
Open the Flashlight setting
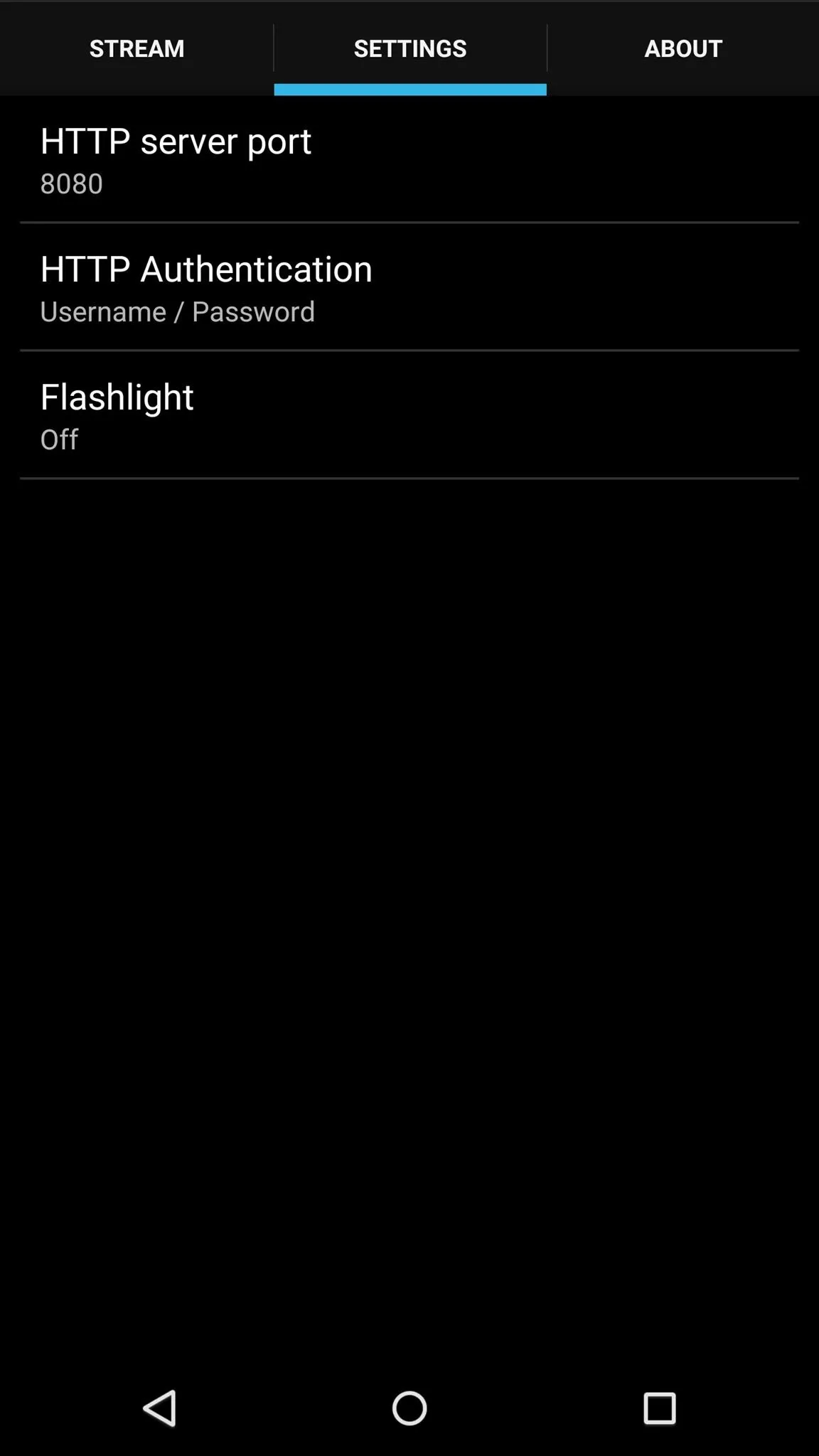click(409, 416)
